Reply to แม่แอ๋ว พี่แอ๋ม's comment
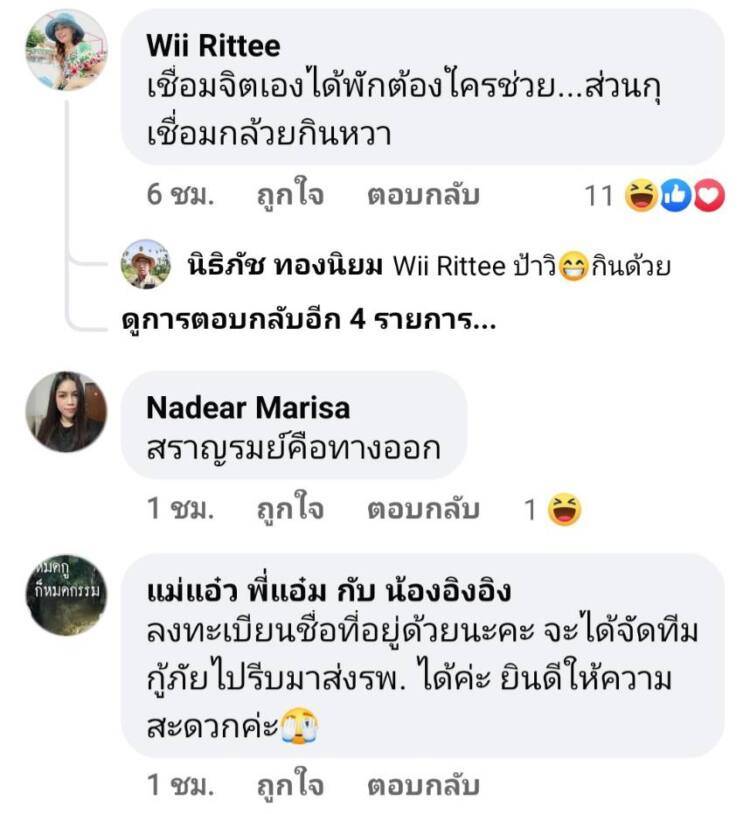750x814 pixels. [x=423, y=785]
